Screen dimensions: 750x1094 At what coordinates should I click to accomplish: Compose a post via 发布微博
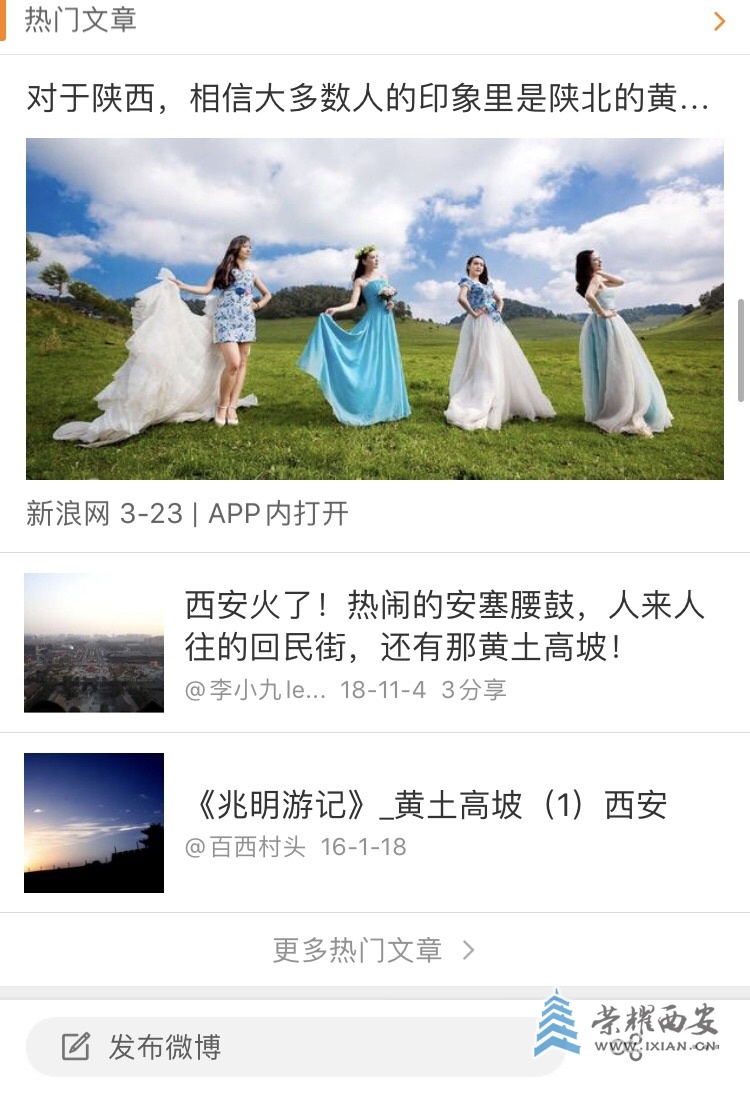click(x=165, y=1048)
